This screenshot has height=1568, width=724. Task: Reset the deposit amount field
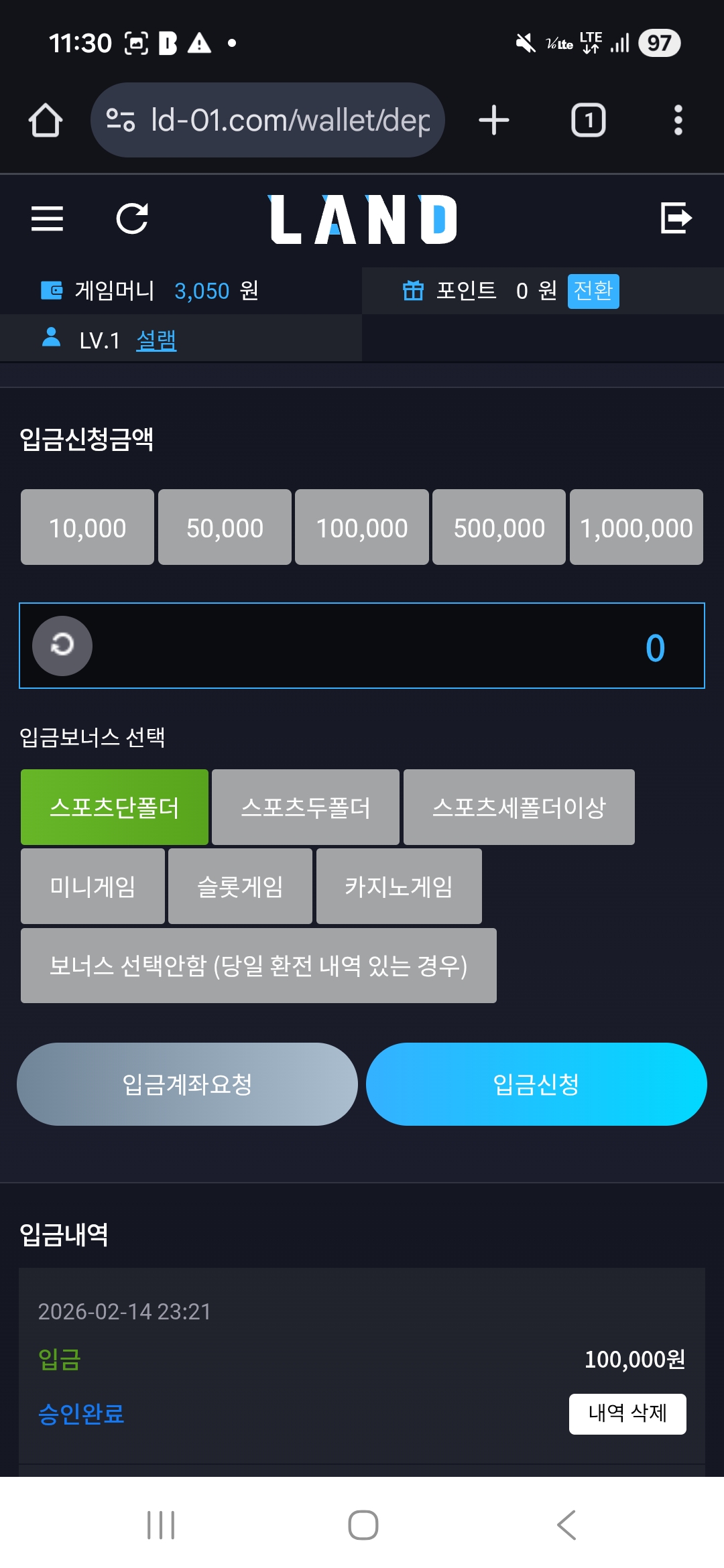pos(62,645)
